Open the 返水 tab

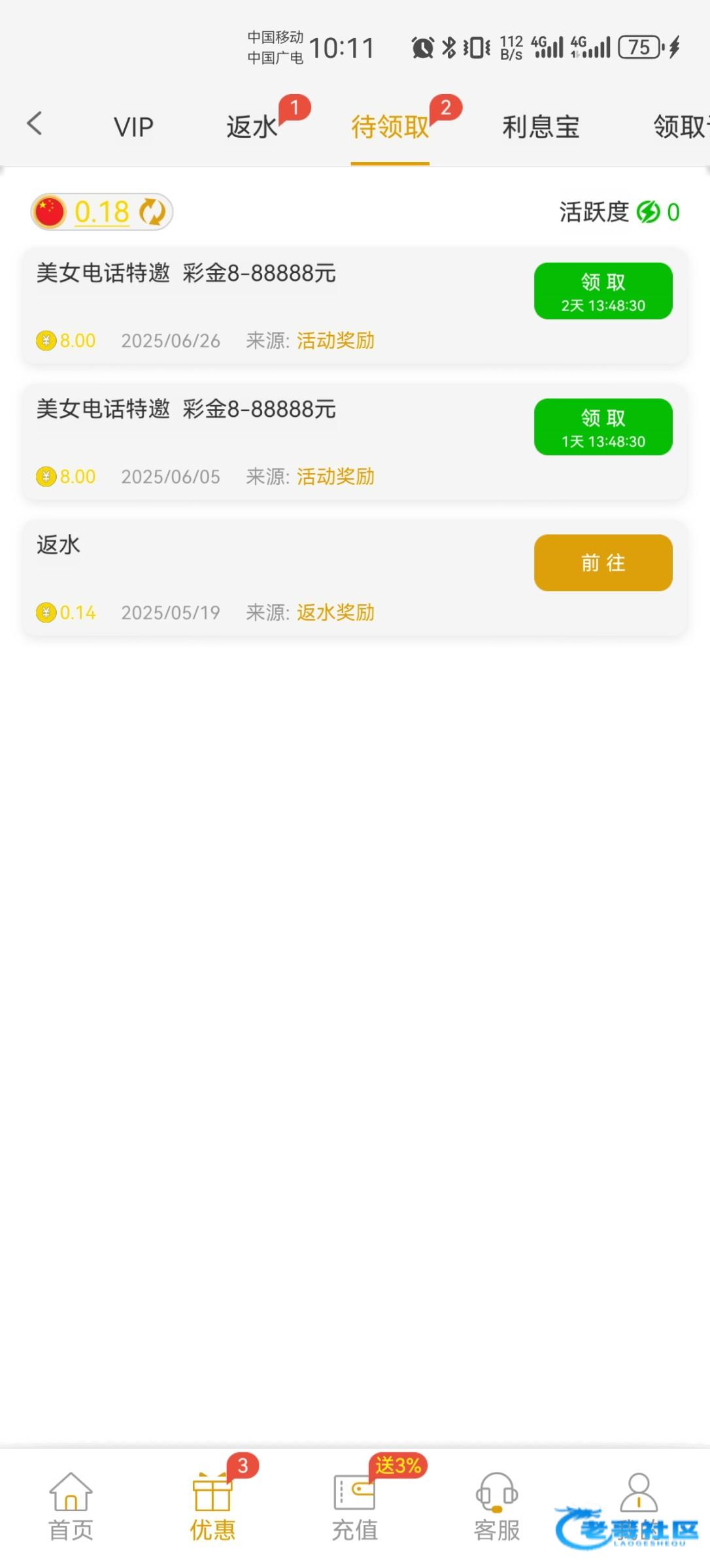[252, 127]
